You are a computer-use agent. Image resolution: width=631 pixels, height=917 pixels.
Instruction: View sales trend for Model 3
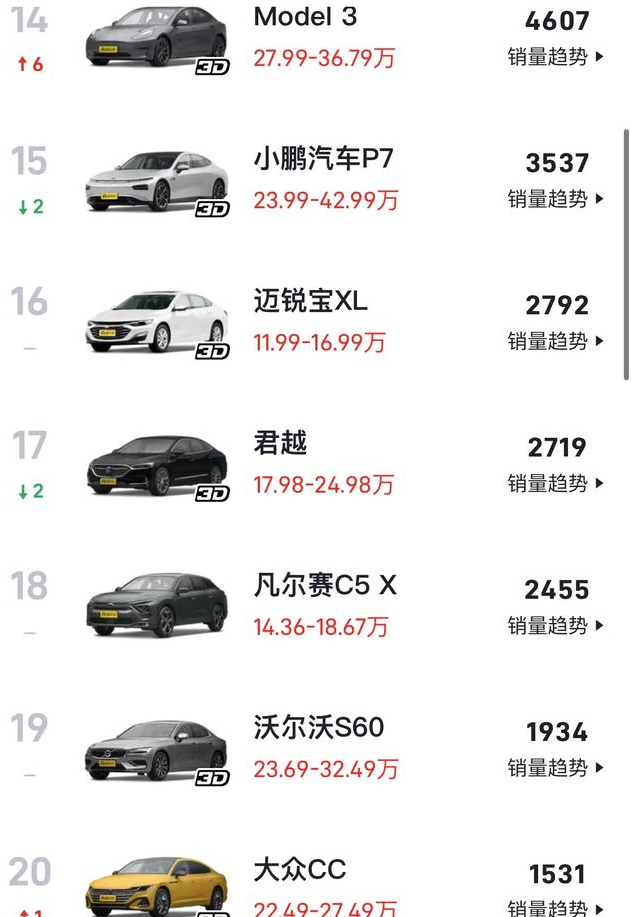coord(556,57)
